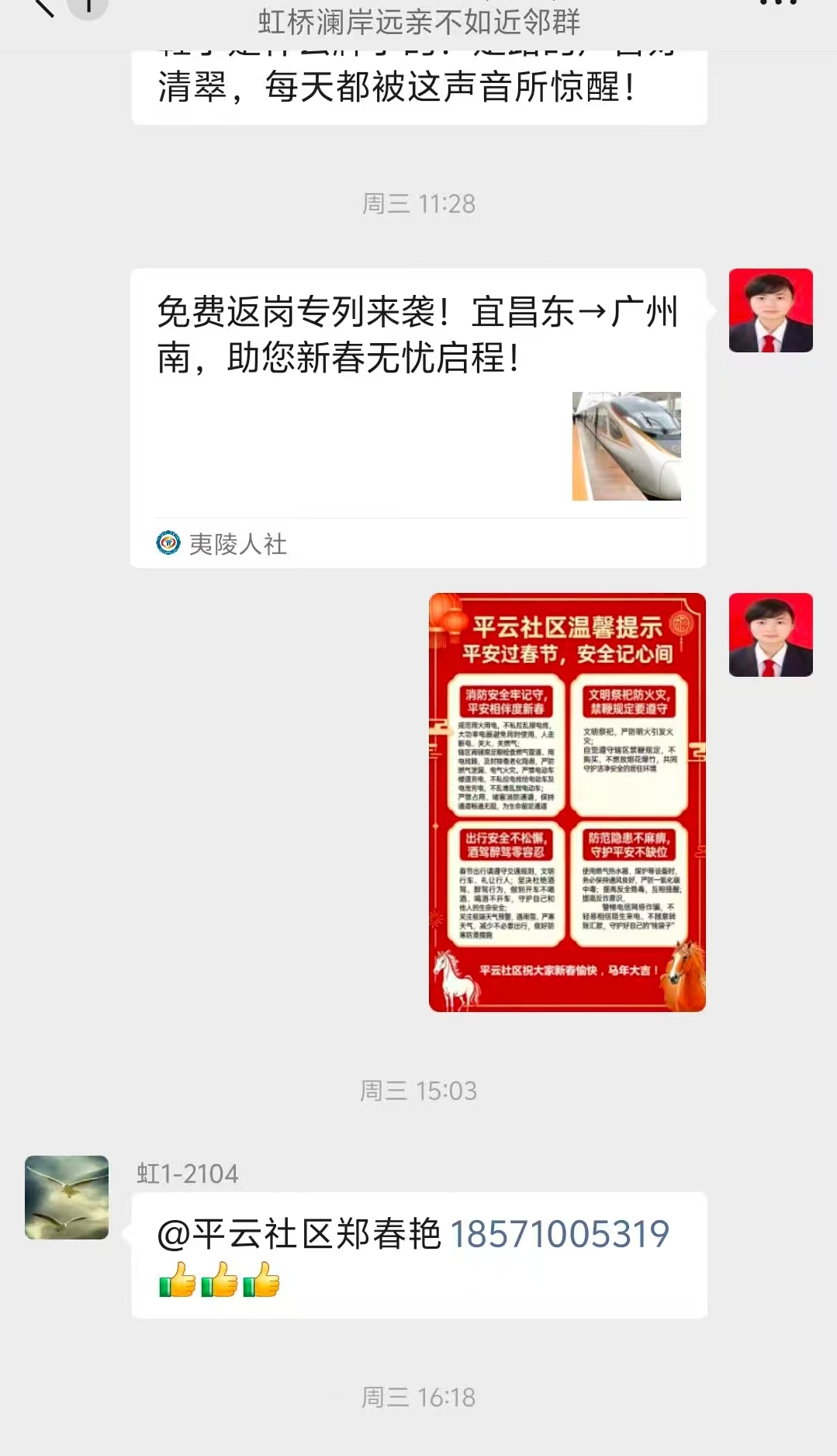The height and width of the screenshot is (1456, 837).
Task: View the profile avatar of 虹1-2104
Action: tap(67, 1197)
